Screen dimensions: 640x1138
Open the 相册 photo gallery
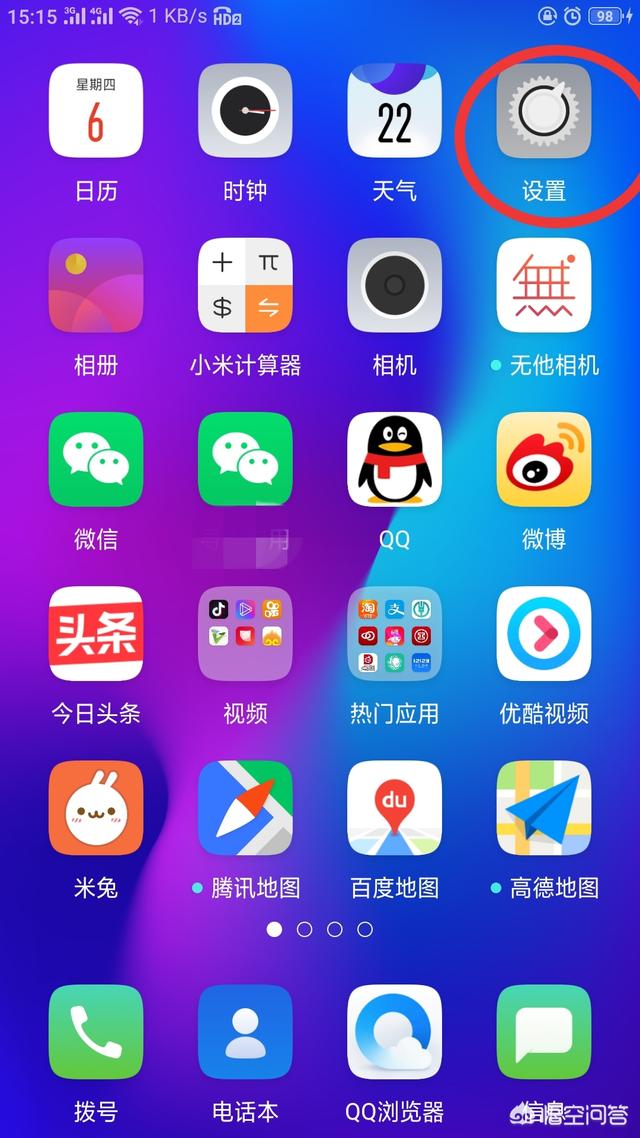pos(96,285)
